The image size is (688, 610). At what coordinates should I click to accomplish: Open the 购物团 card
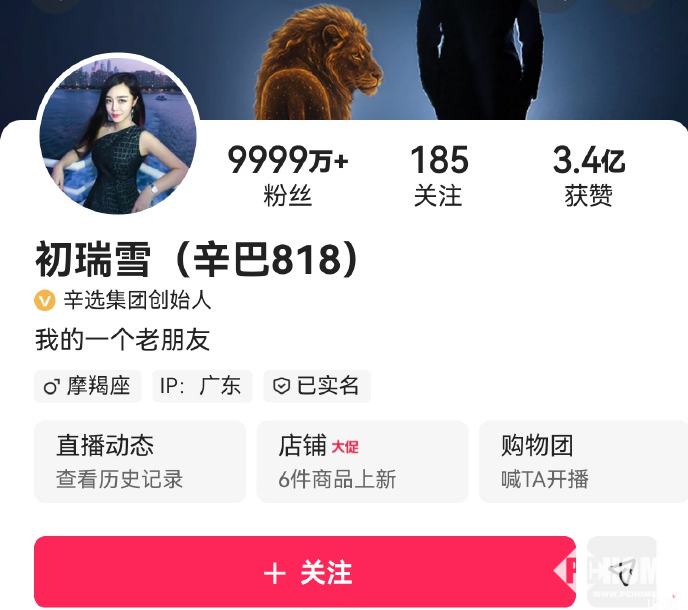point(582,461)
